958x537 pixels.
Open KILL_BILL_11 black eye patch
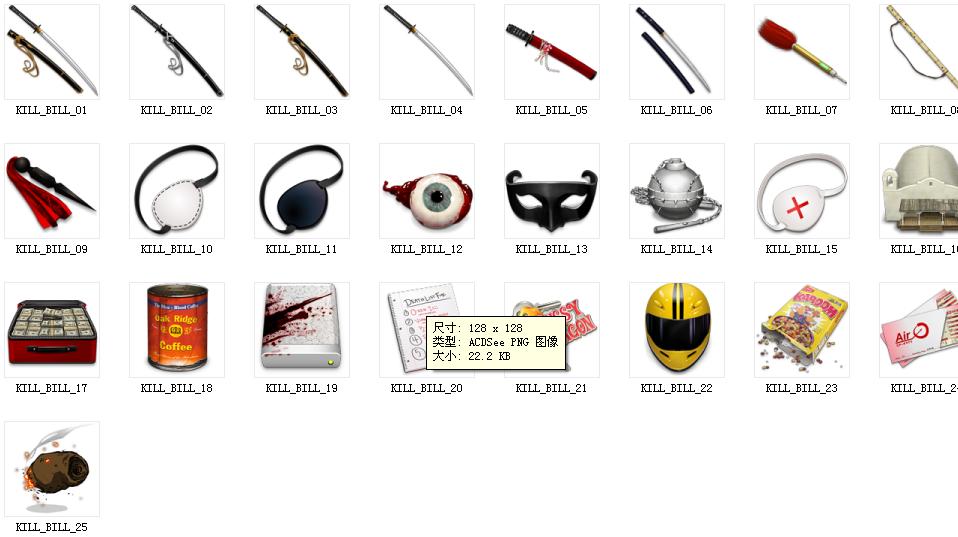coord(302,190)
